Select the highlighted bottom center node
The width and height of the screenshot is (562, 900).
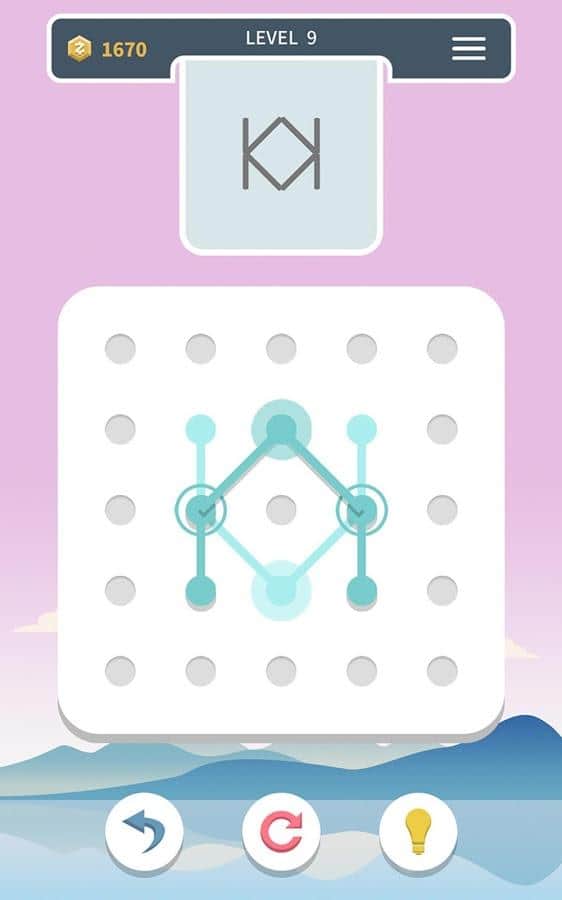coord(281,590)
